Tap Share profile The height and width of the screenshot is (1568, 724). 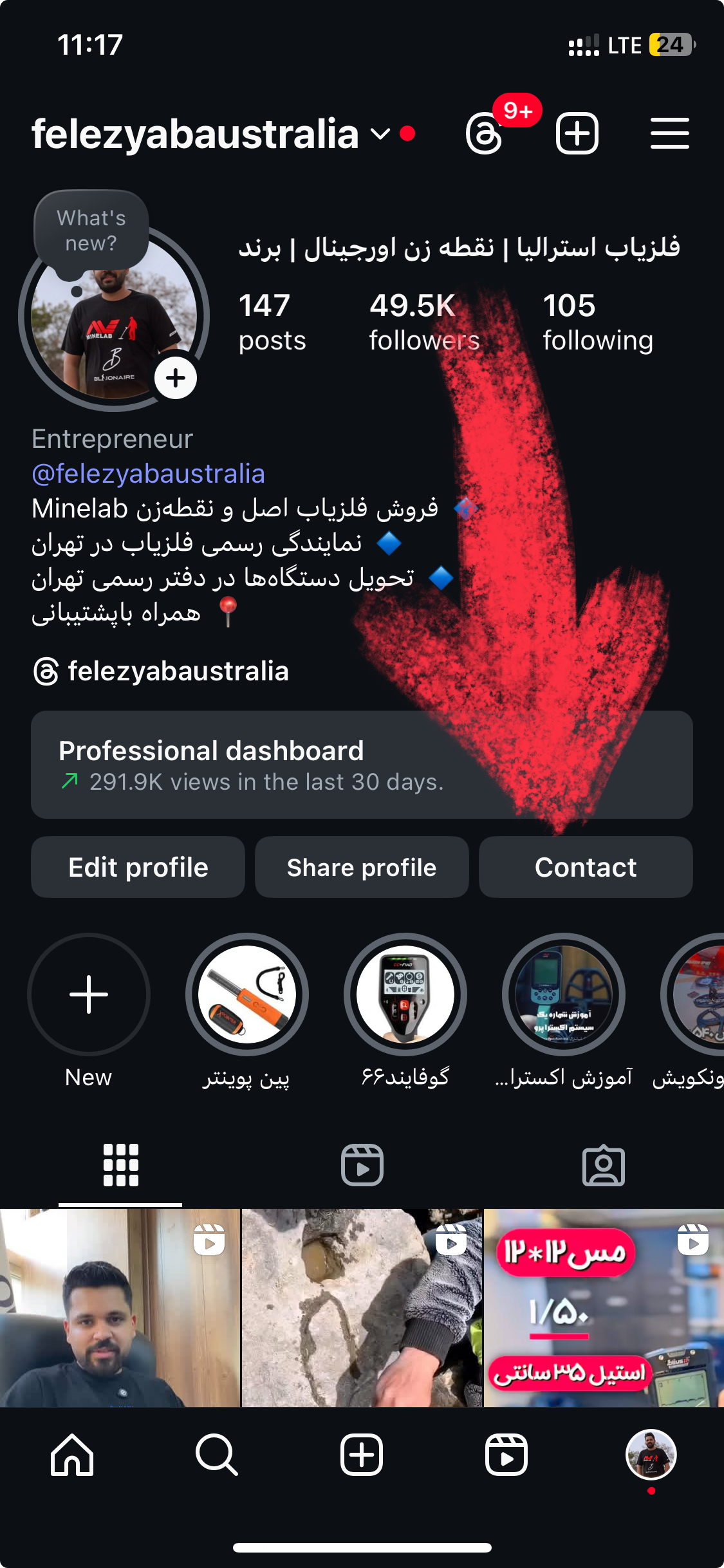coord(362,867)
